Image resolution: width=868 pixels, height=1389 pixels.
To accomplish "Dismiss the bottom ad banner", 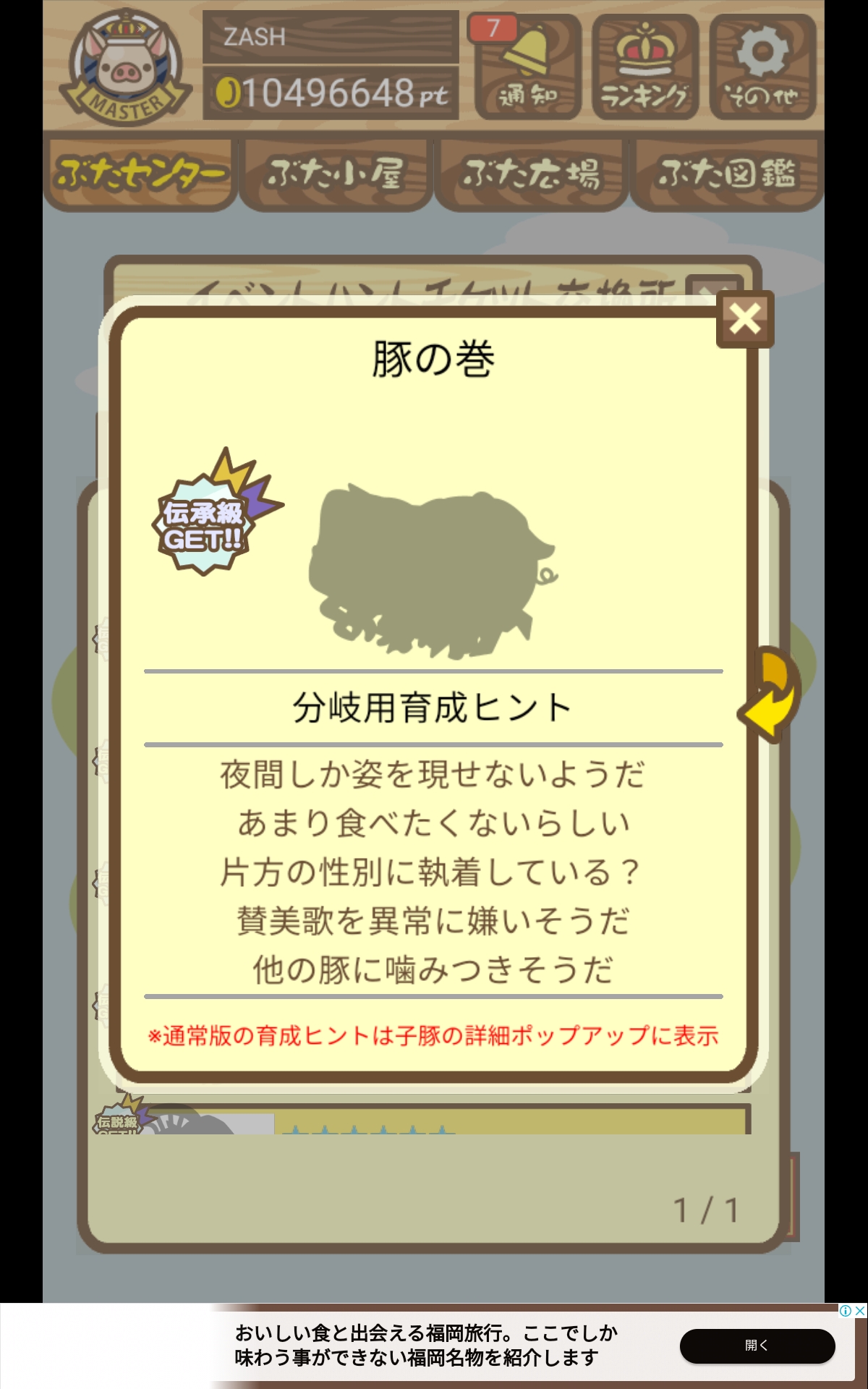I will pyautogui.click(x=859, y=1311).
